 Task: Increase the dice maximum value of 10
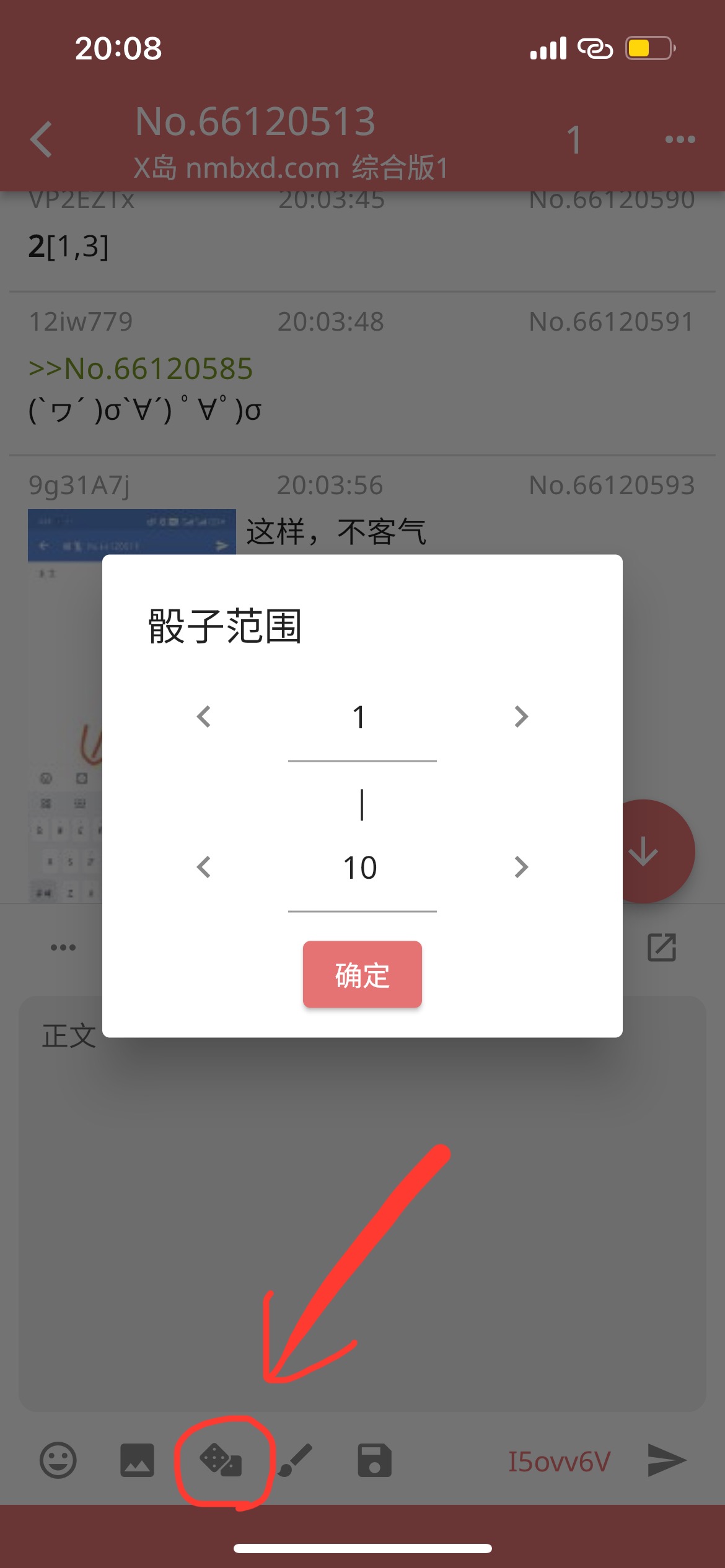(521, 867)
